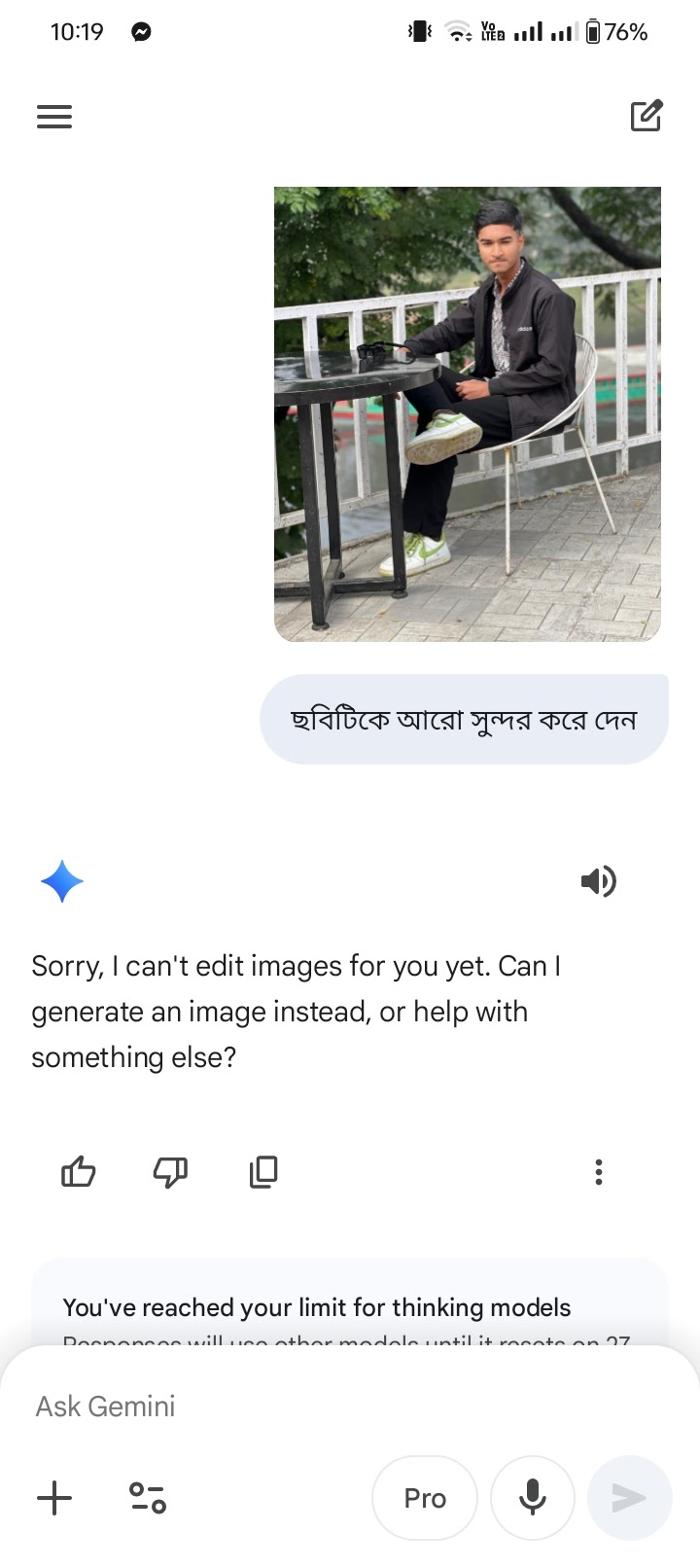
Task: Copy the response text
Action: point(263,1172)
